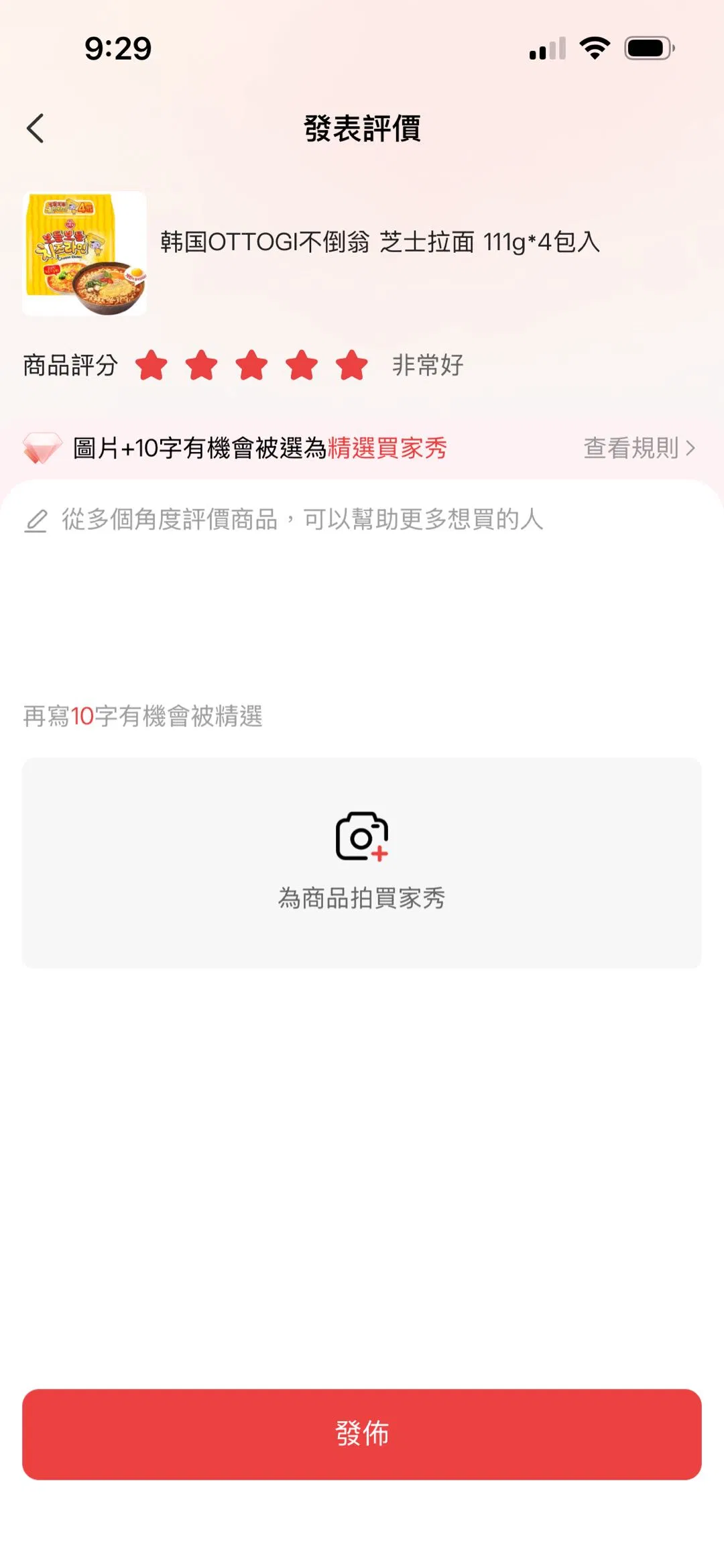
Task: Set product rating to one star
Action: click(x=152, y=366)
